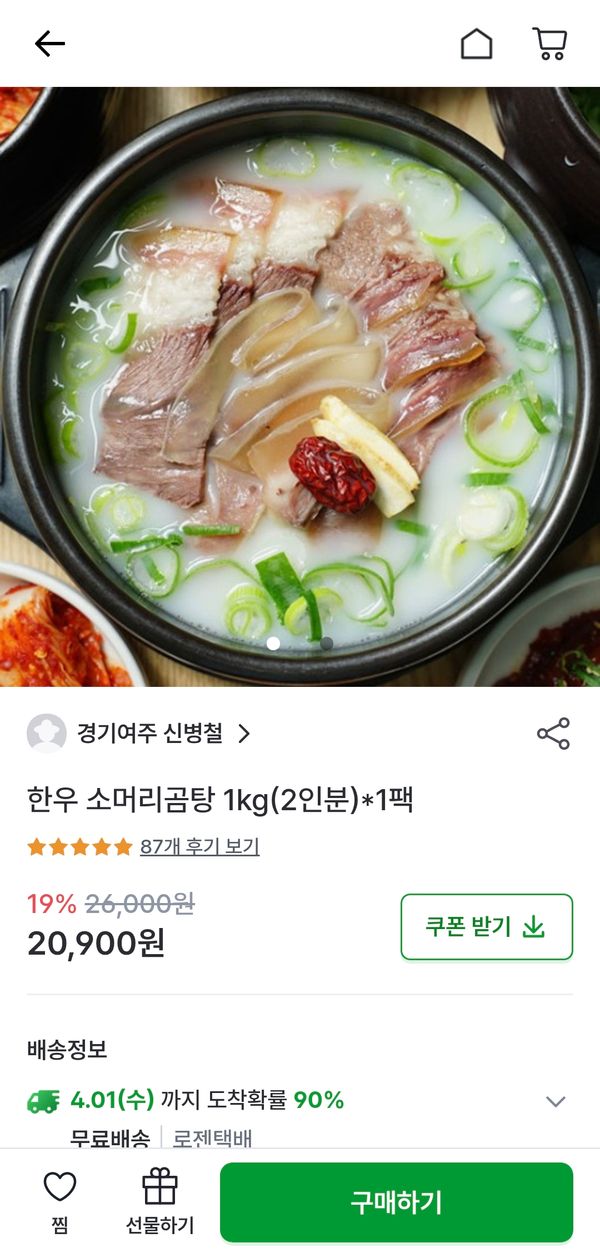600x1256 pixels.
Task: Go back using the top arrow
Action: [49, 43]
